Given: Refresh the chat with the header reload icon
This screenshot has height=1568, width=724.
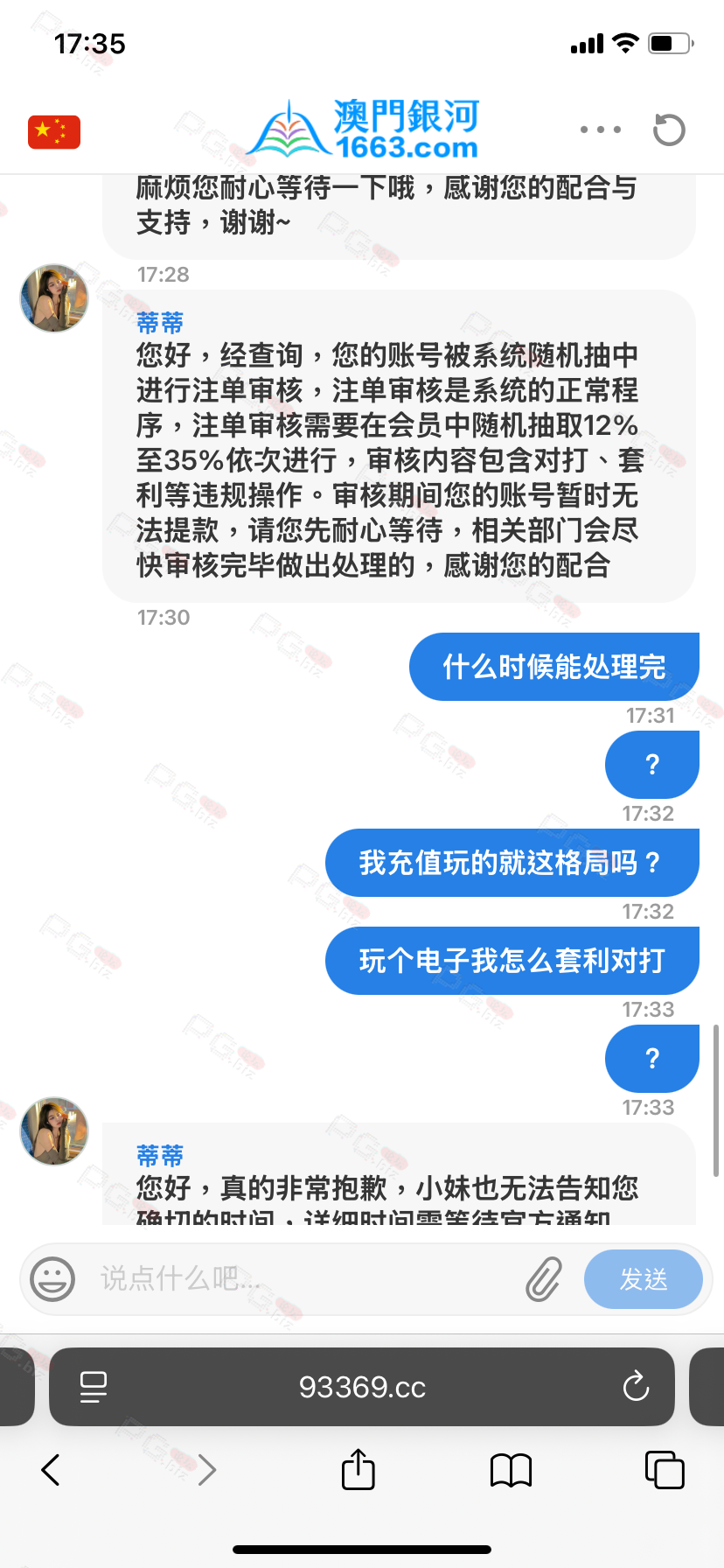Looking at the screenshot, I should pyautogui.click(x=669, y=130).
